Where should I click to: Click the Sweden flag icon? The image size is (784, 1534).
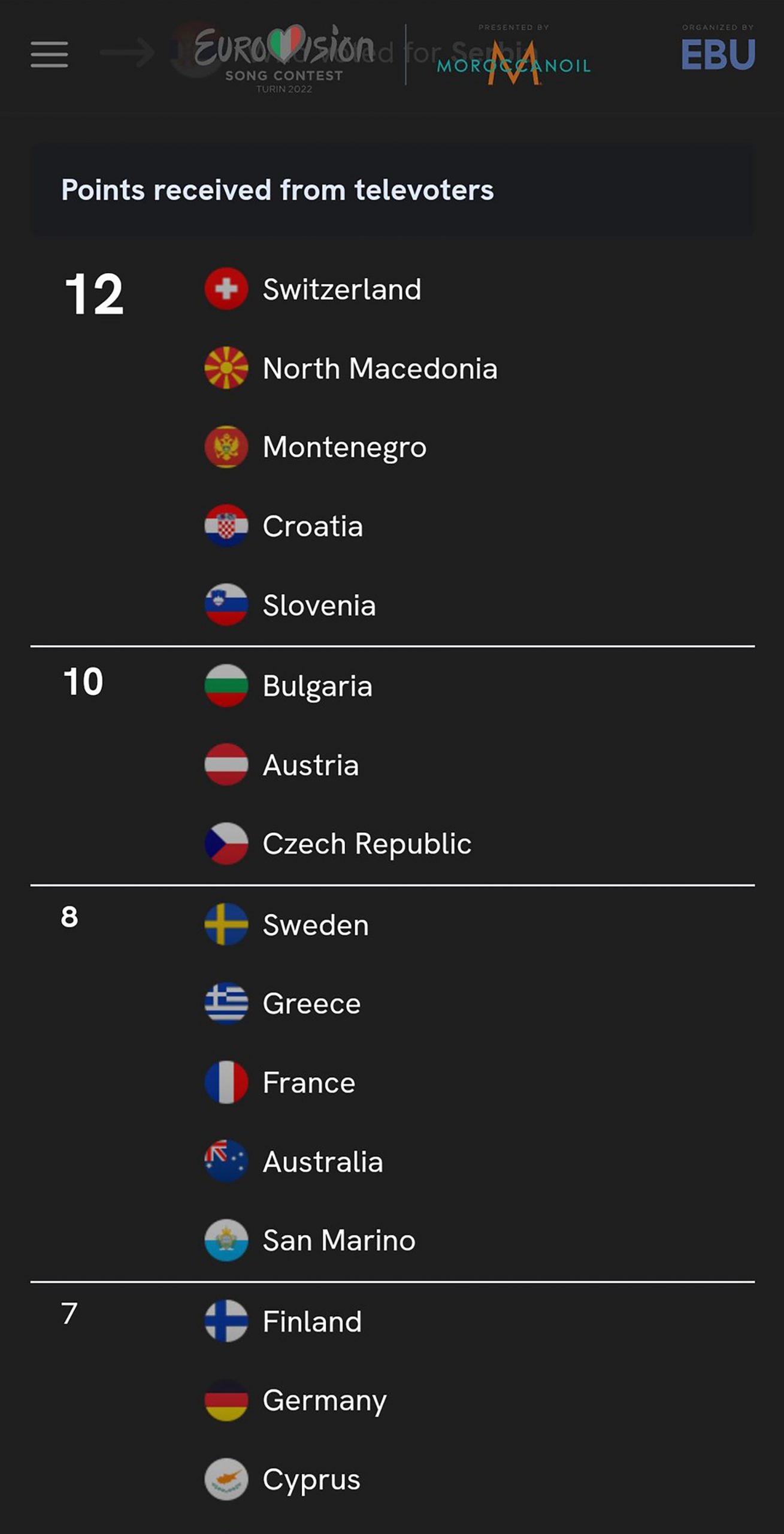(225, 923)
